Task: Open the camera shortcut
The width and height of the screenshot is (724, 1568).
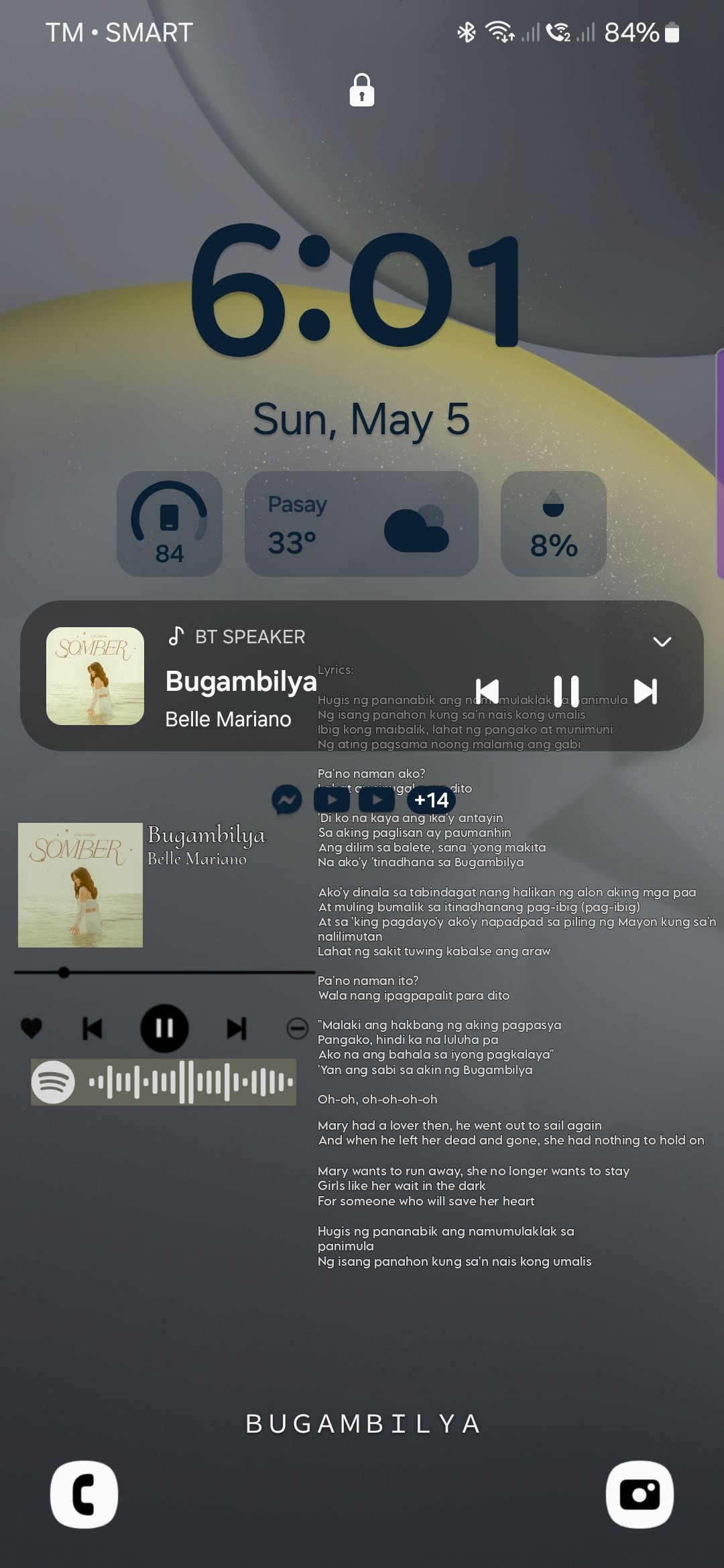Action: (x=640, y=1494)
